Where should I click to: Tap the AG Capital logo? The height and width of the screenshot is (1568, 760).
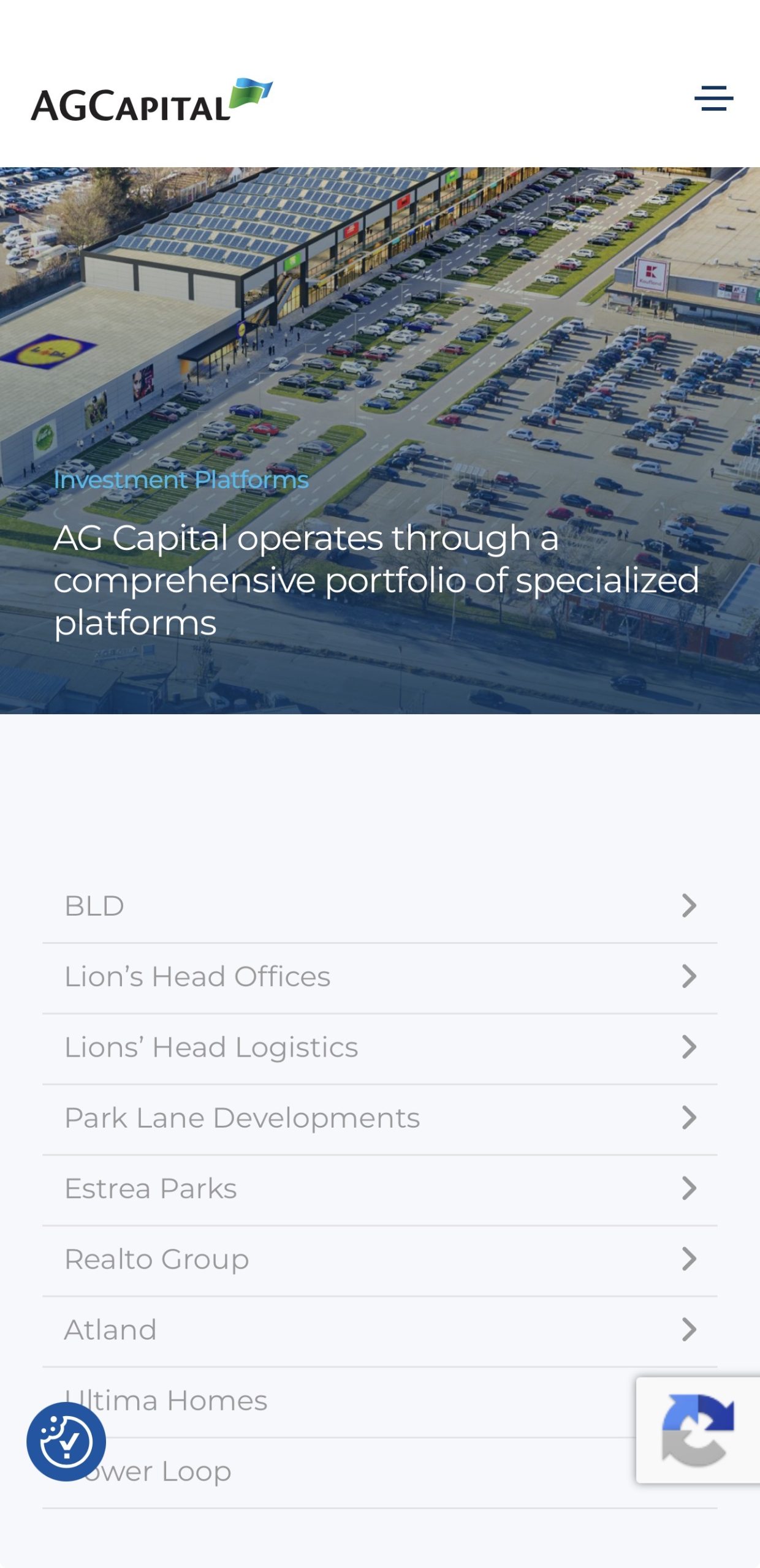(152, 100)
